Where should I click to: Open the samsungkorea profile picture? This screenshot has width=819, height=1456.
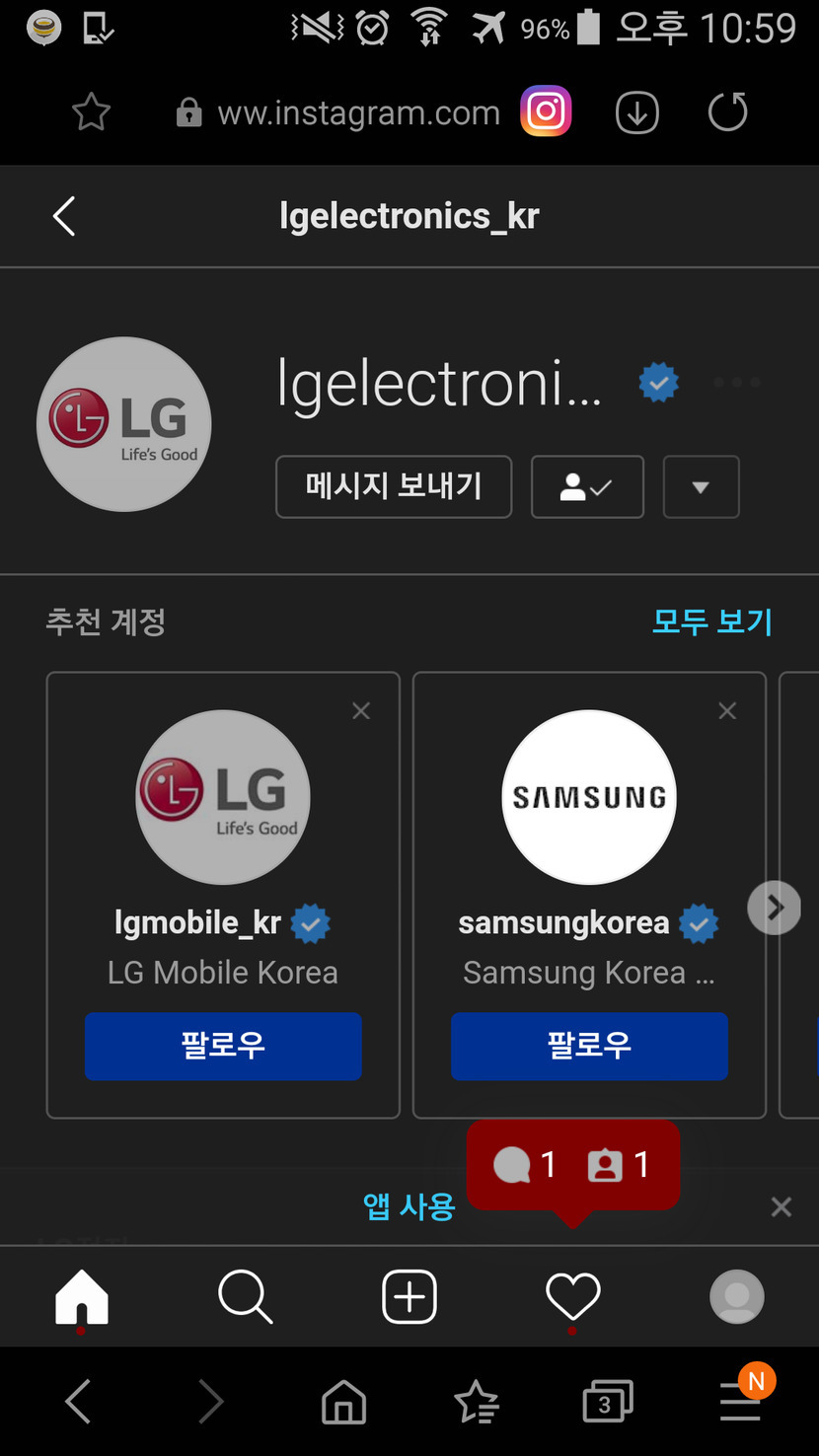click(x=589, y=797)
